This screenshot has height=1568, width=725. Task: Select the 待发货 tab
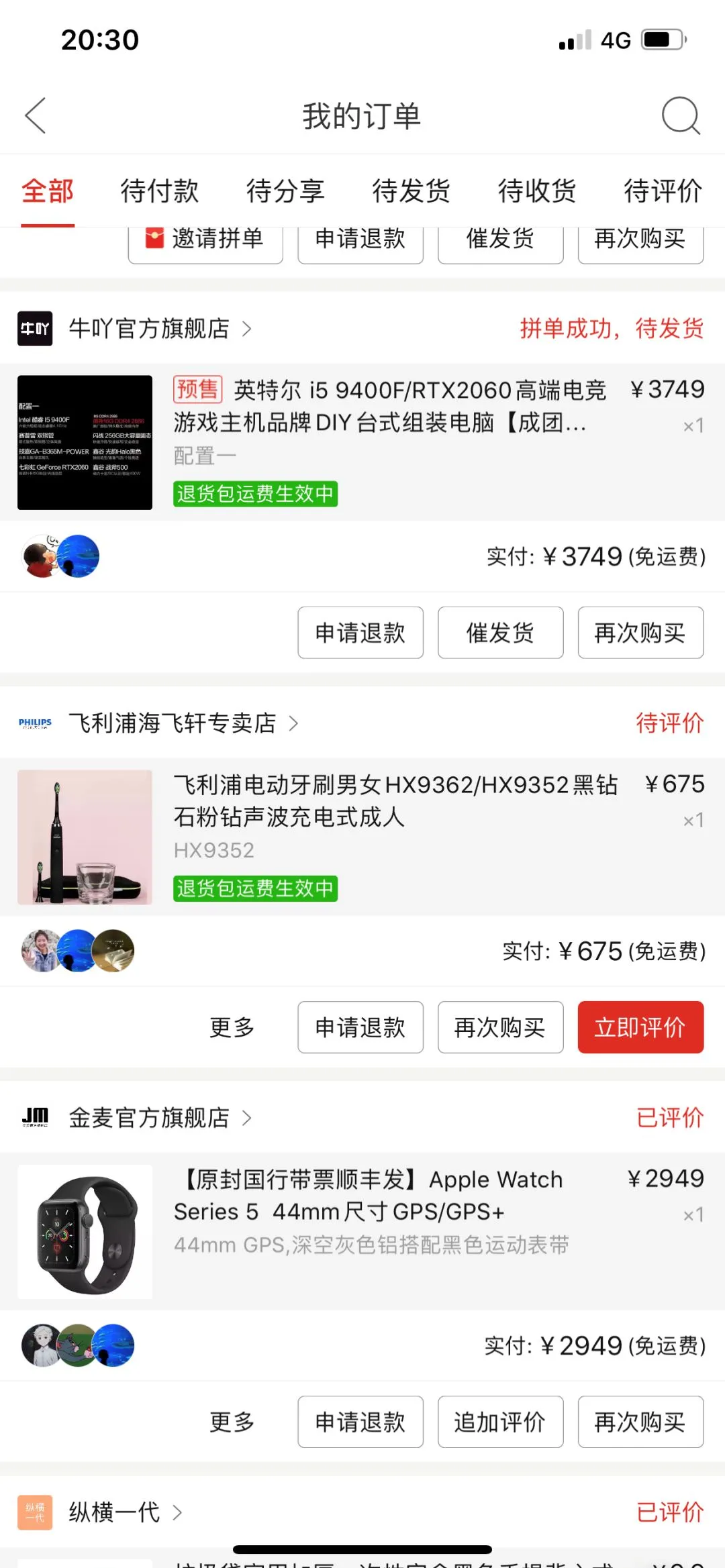click(x=411, y=191)
